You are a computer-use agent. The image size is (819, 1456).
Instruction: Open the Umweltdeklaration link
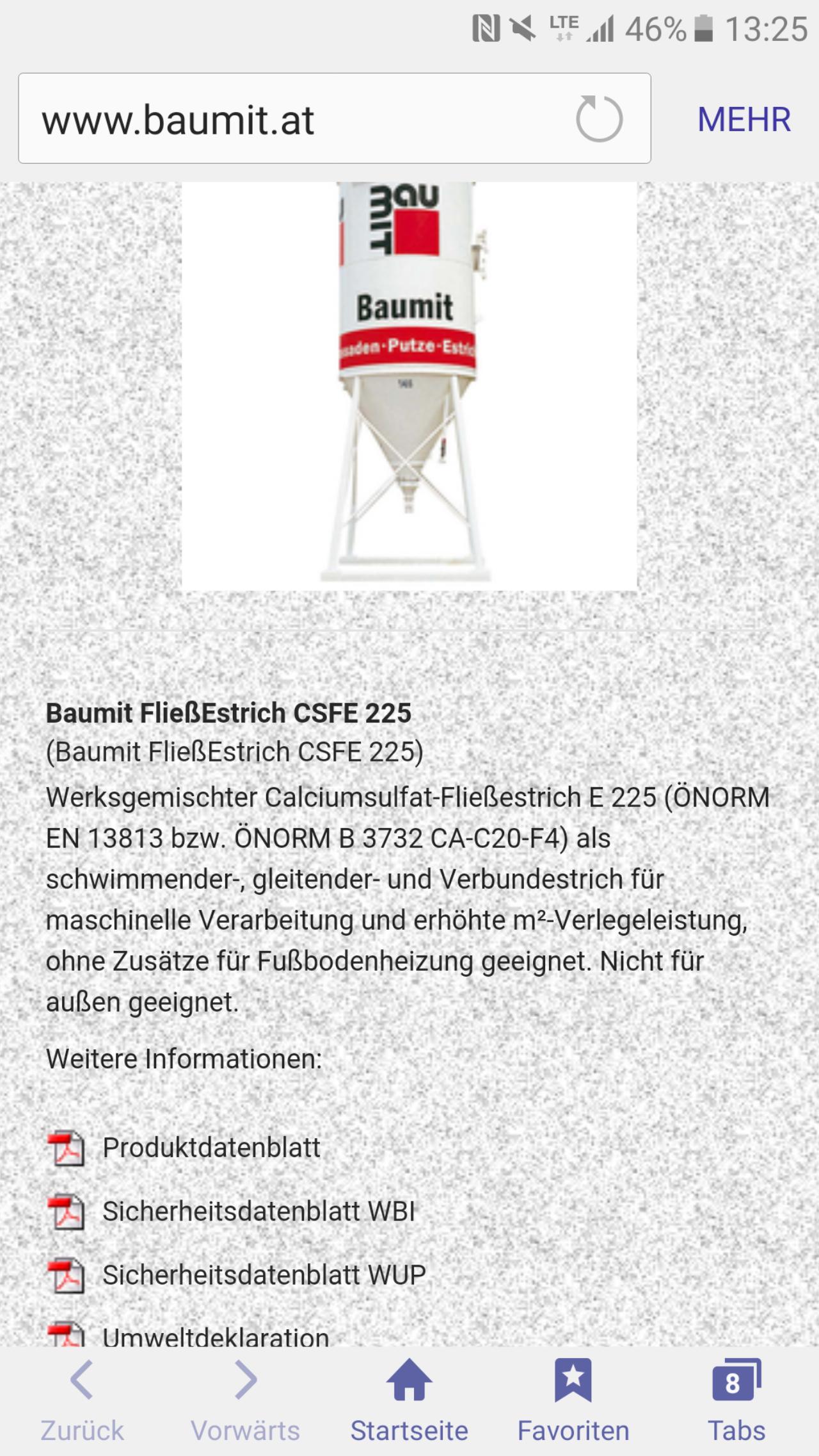pos(216,1336)
